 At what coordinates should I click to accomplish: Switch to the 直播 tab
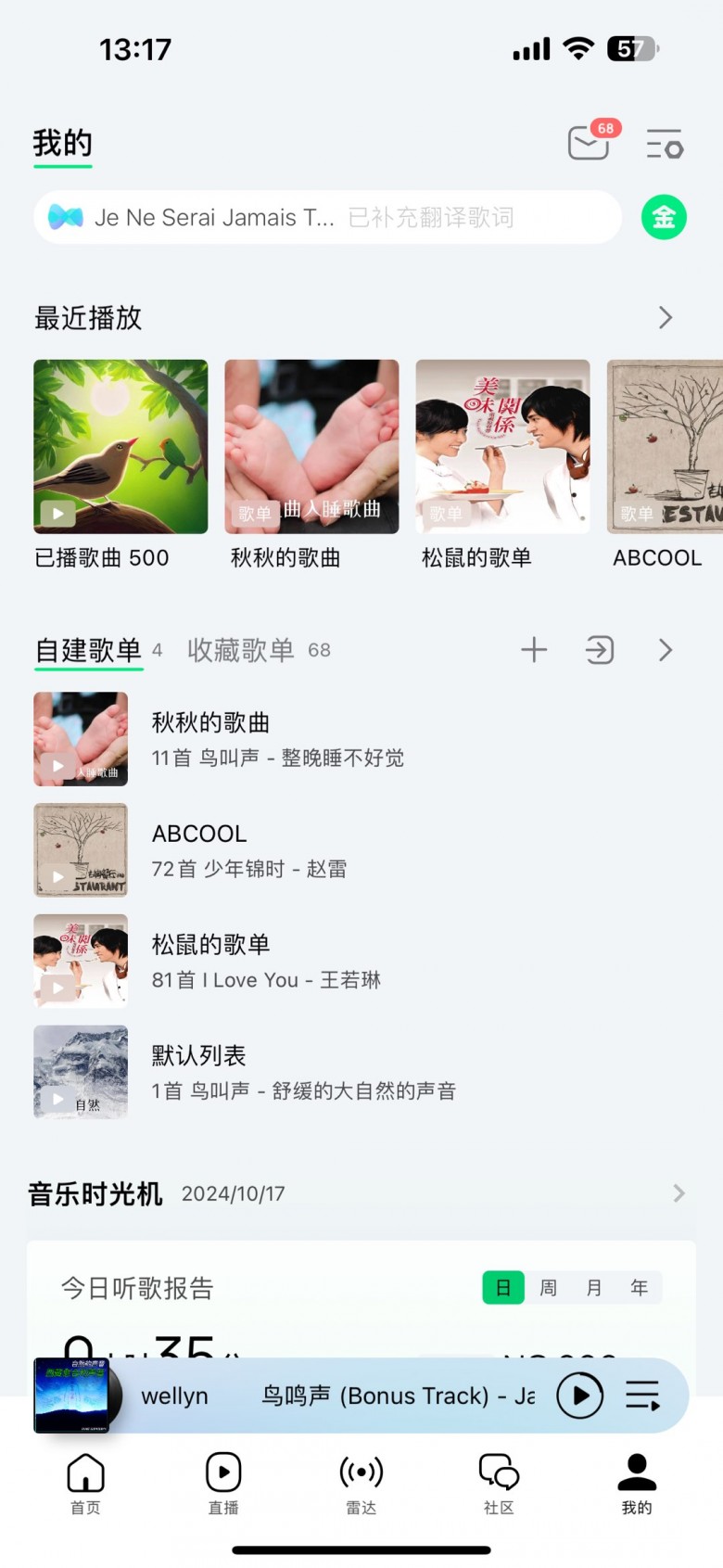point(223,1483)
